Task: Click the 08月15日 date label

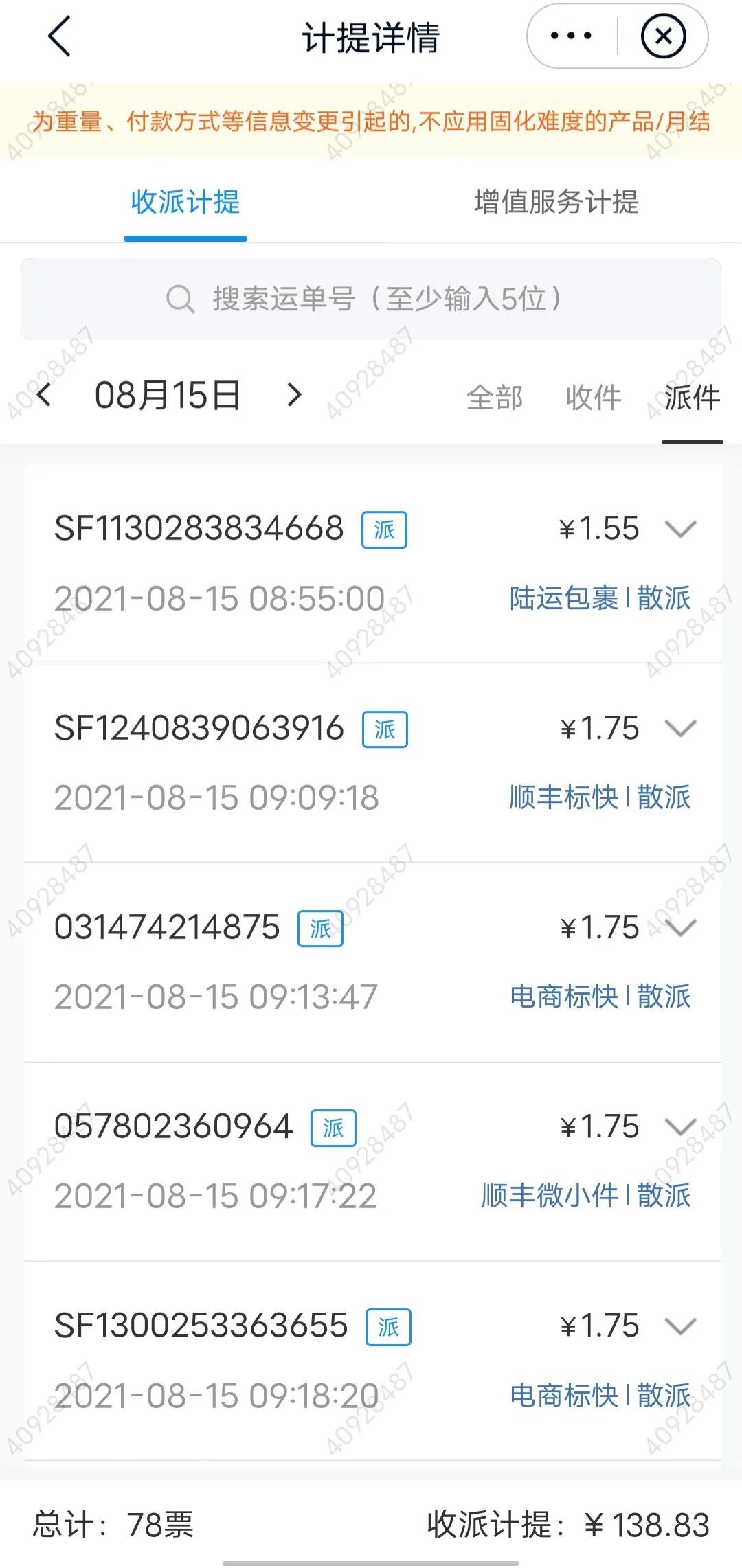Action: point(168,394)
